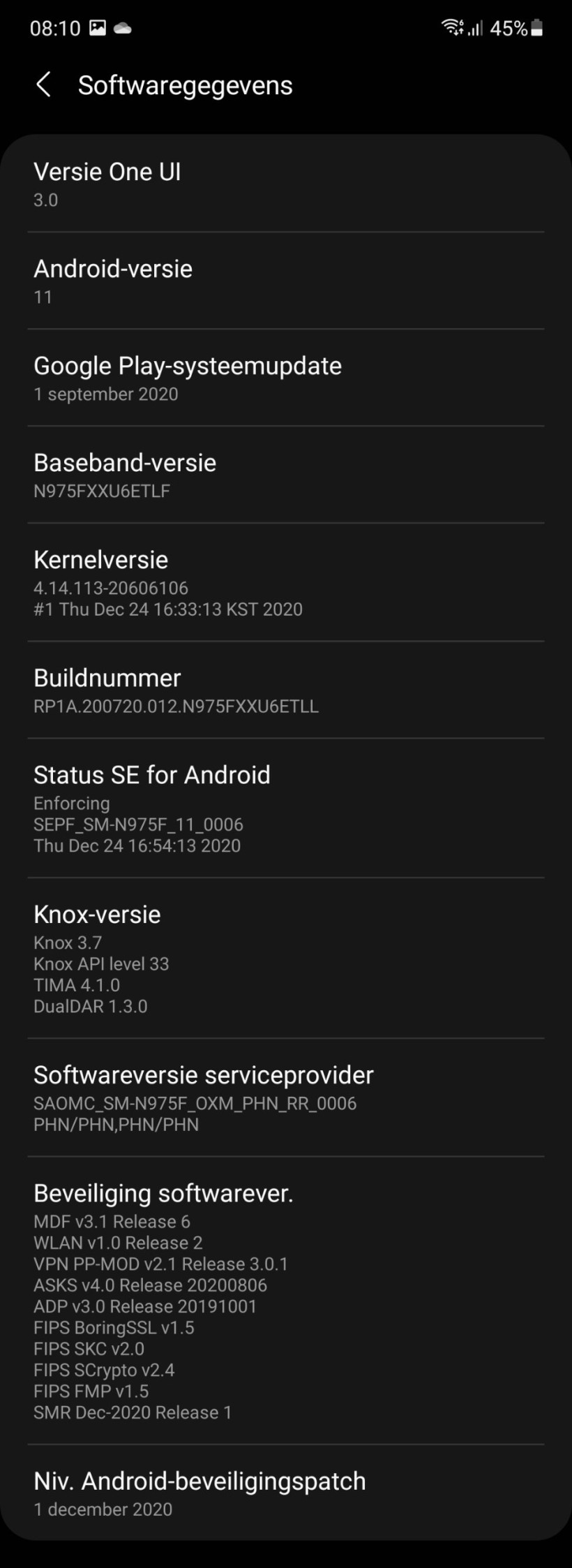Image resolution: width=572 pixels, height=1568 pixels.
Task: Click the battery indicator icon
Action: point(537,28)
